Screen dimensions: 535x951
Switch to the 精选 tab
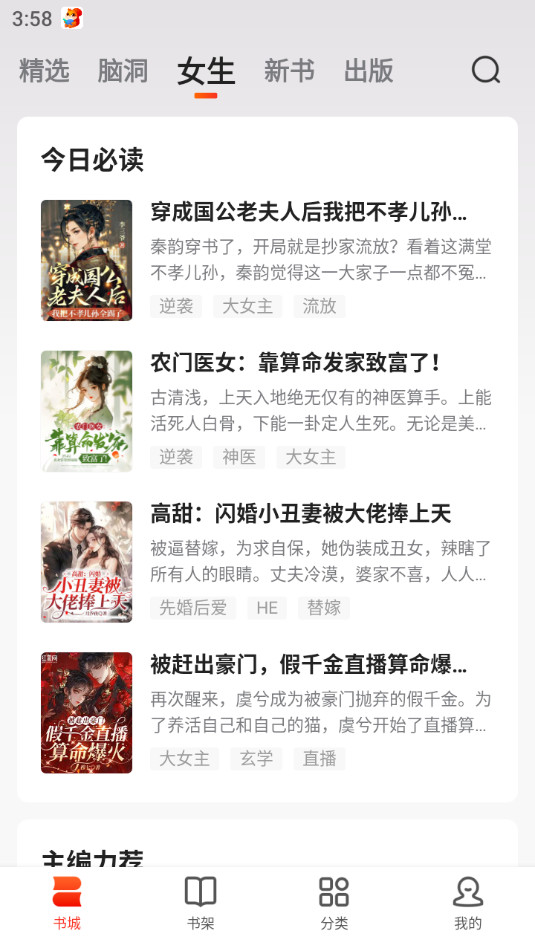(x=44, y=70)
